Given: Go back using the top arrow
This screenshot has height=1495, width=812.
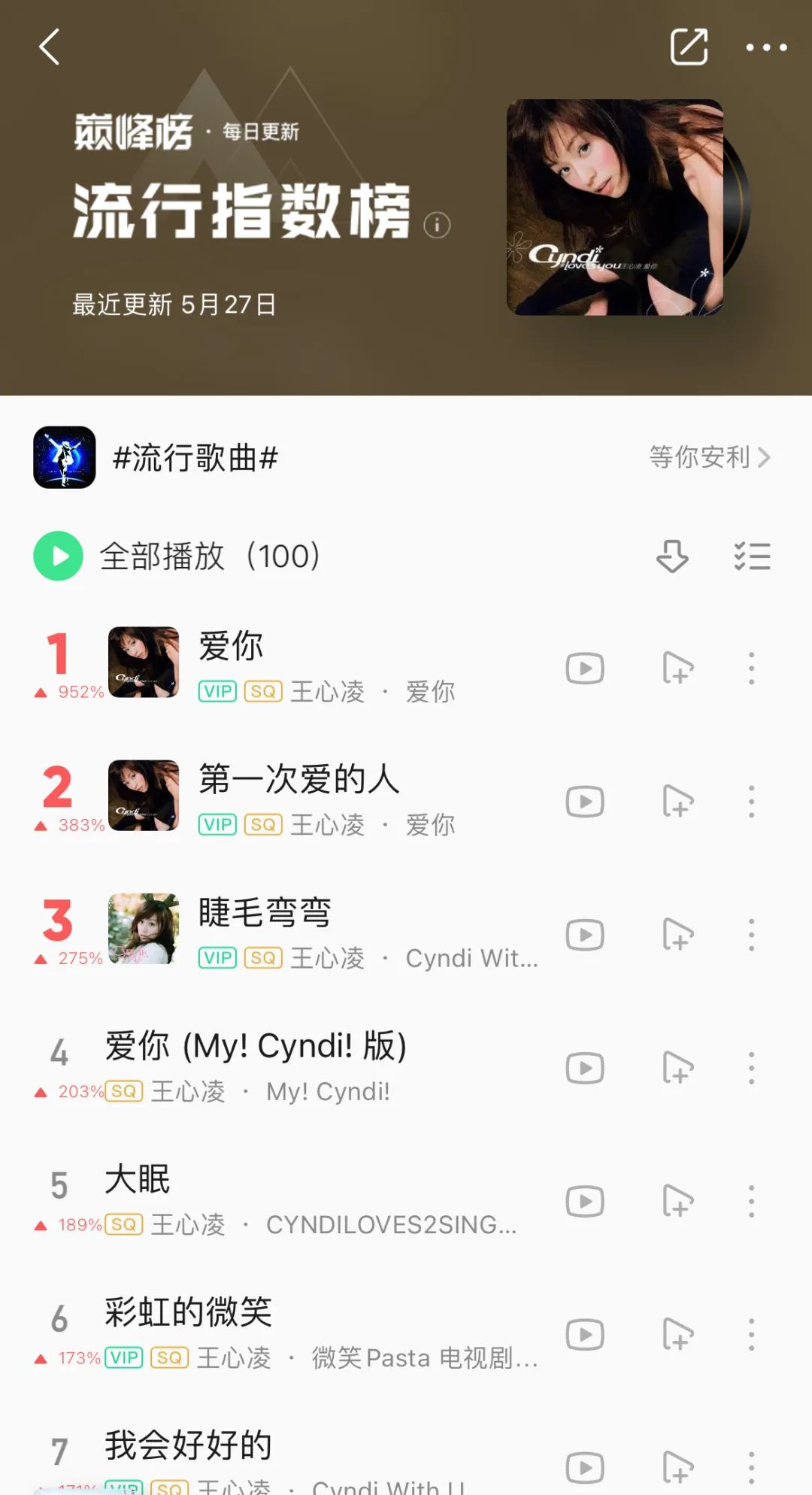Looking at the screenshot, I should click(x=50, y=47).
